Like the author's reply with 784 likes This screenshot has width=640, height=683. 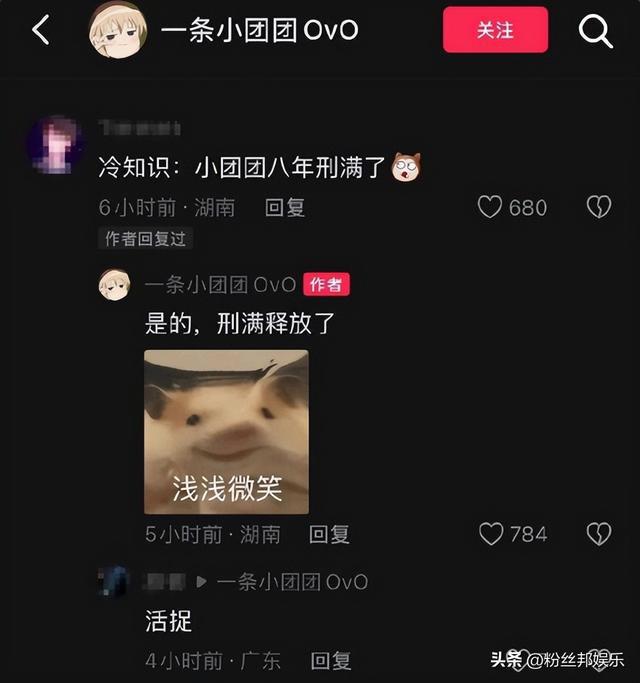[x=491, y=534]
